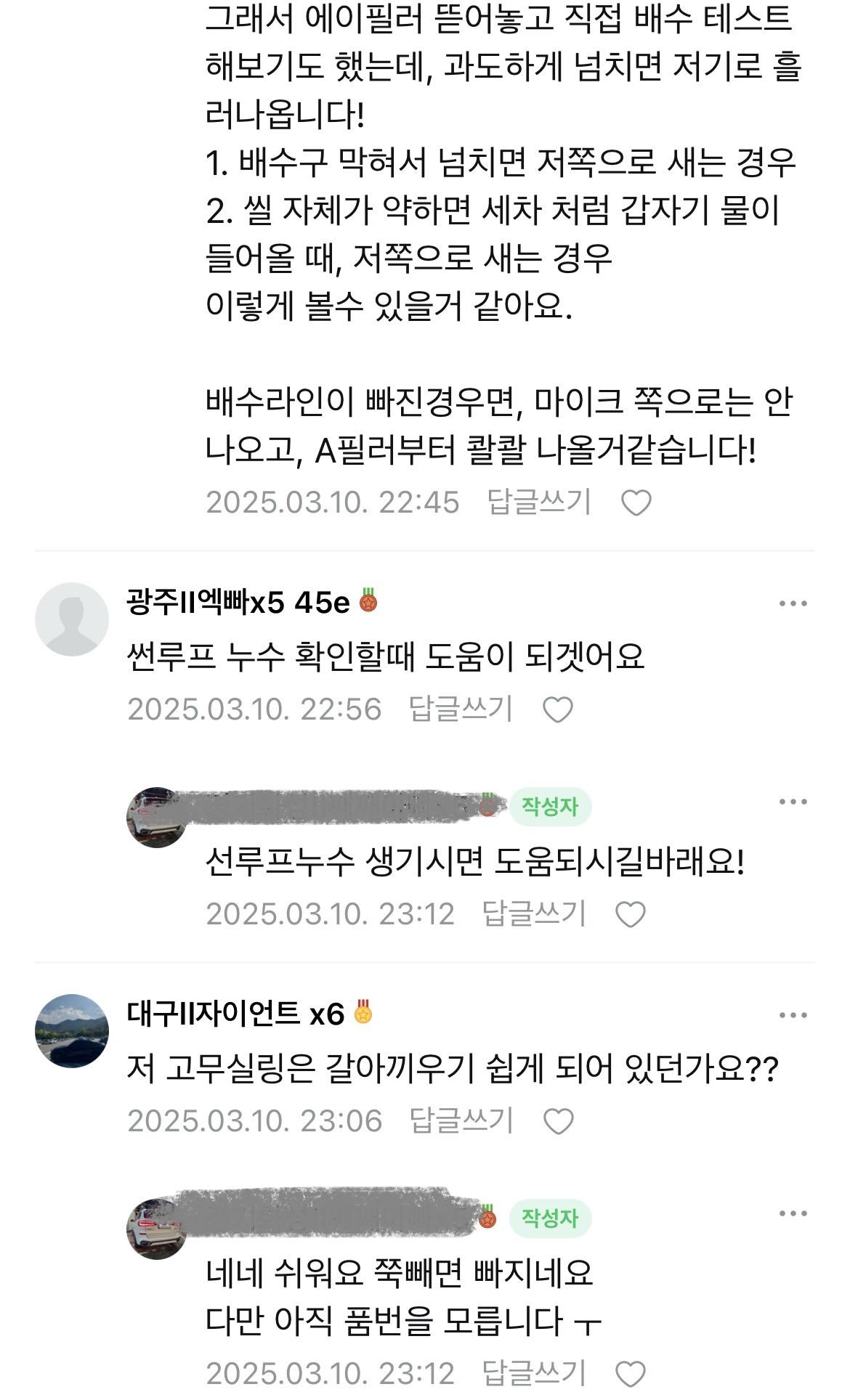
Task: Like the comment posted at 22:45
Action: 636,502
